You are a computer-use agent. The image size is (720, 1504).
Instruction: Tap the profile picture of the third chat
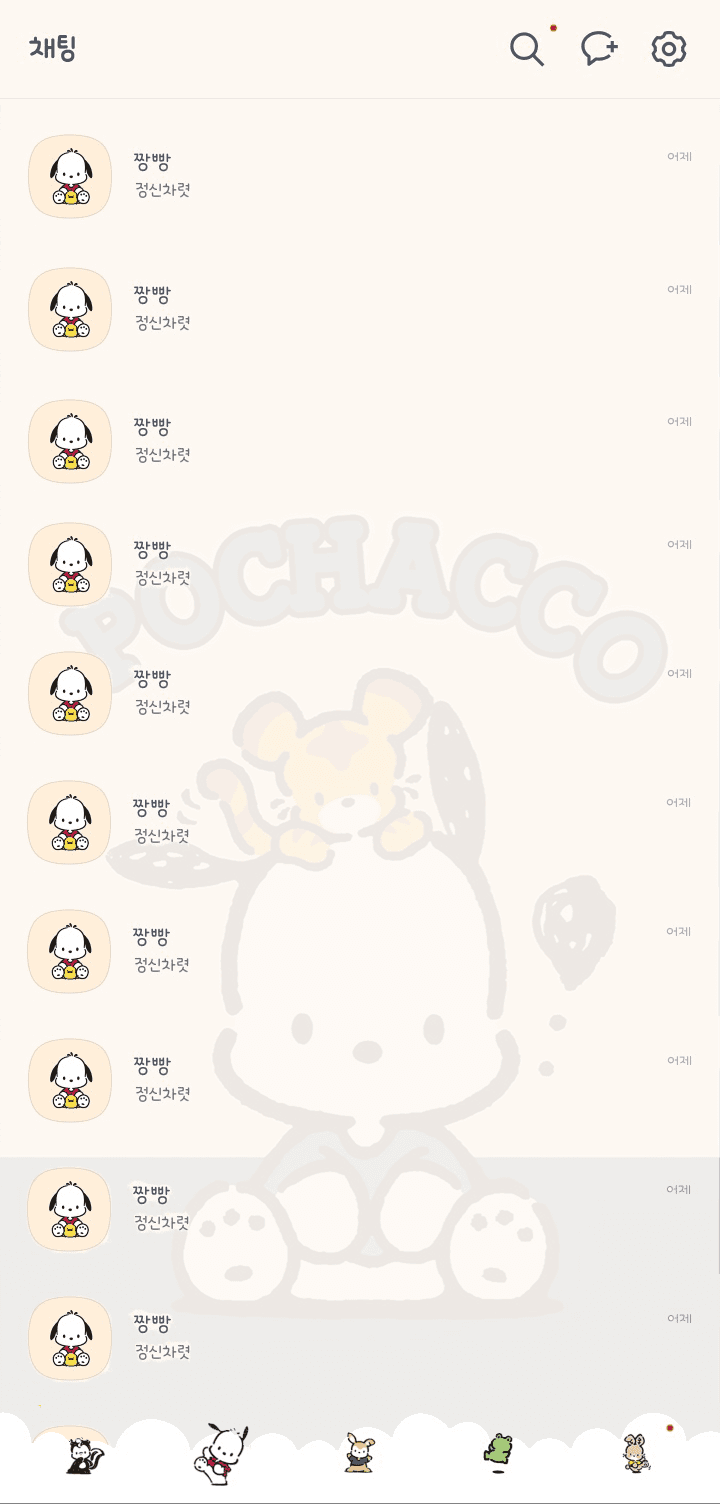pos(70,439)
